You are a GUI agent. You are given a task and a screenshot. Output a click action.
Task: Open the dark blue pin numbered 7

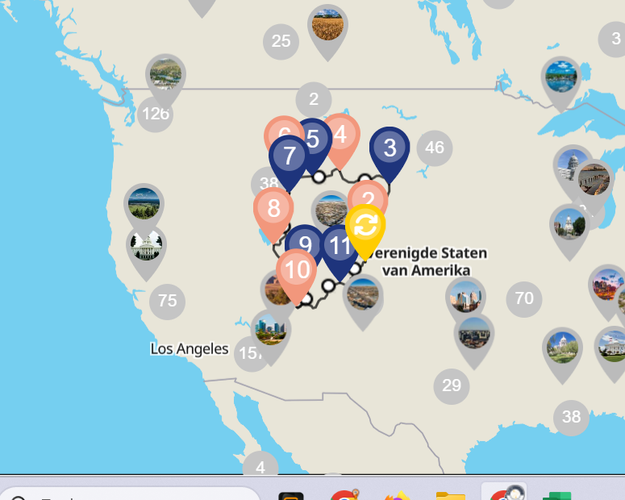[x=289, y=156]
